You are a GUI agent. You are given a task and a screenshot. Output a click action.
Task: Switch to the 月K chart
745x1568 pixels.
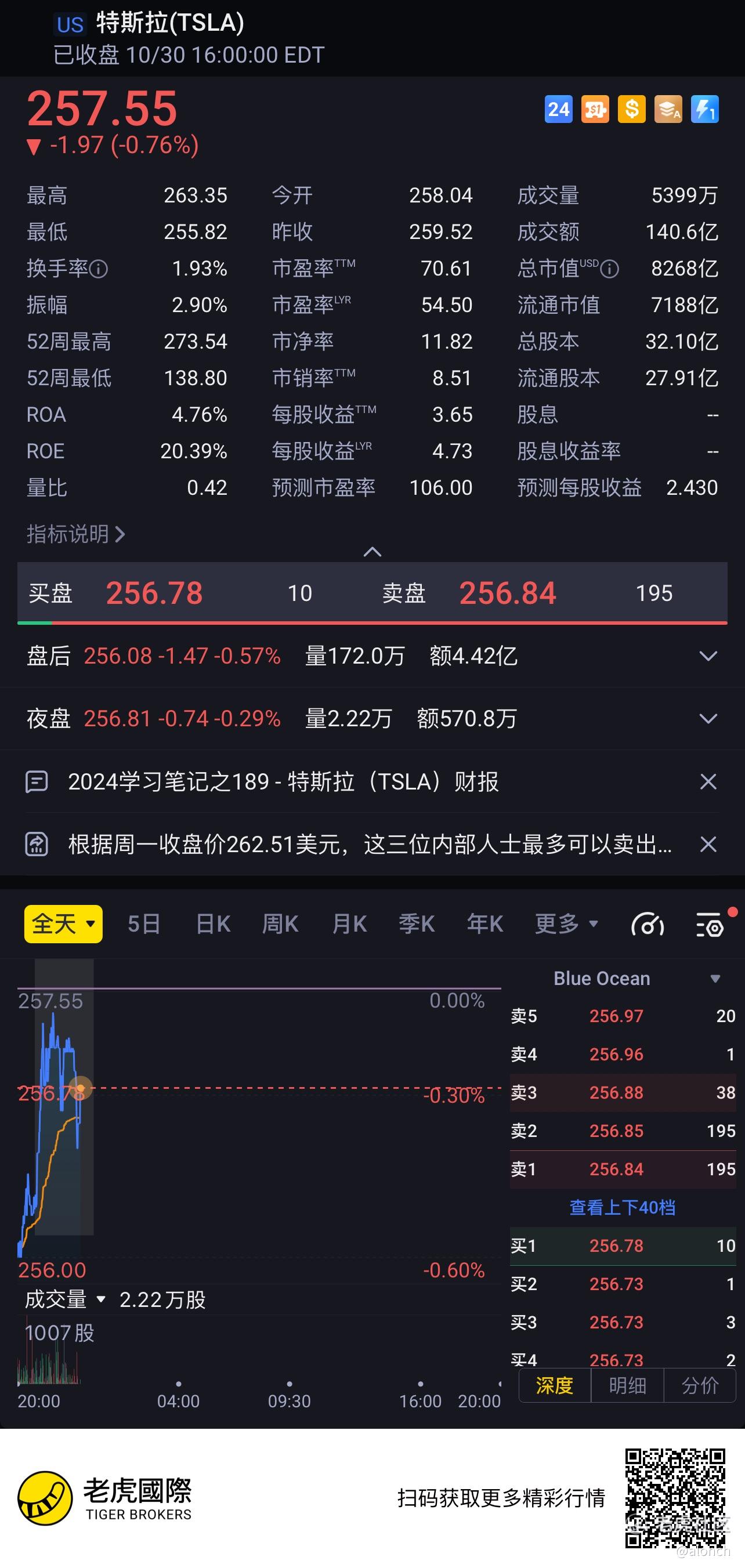pos(349,924)
